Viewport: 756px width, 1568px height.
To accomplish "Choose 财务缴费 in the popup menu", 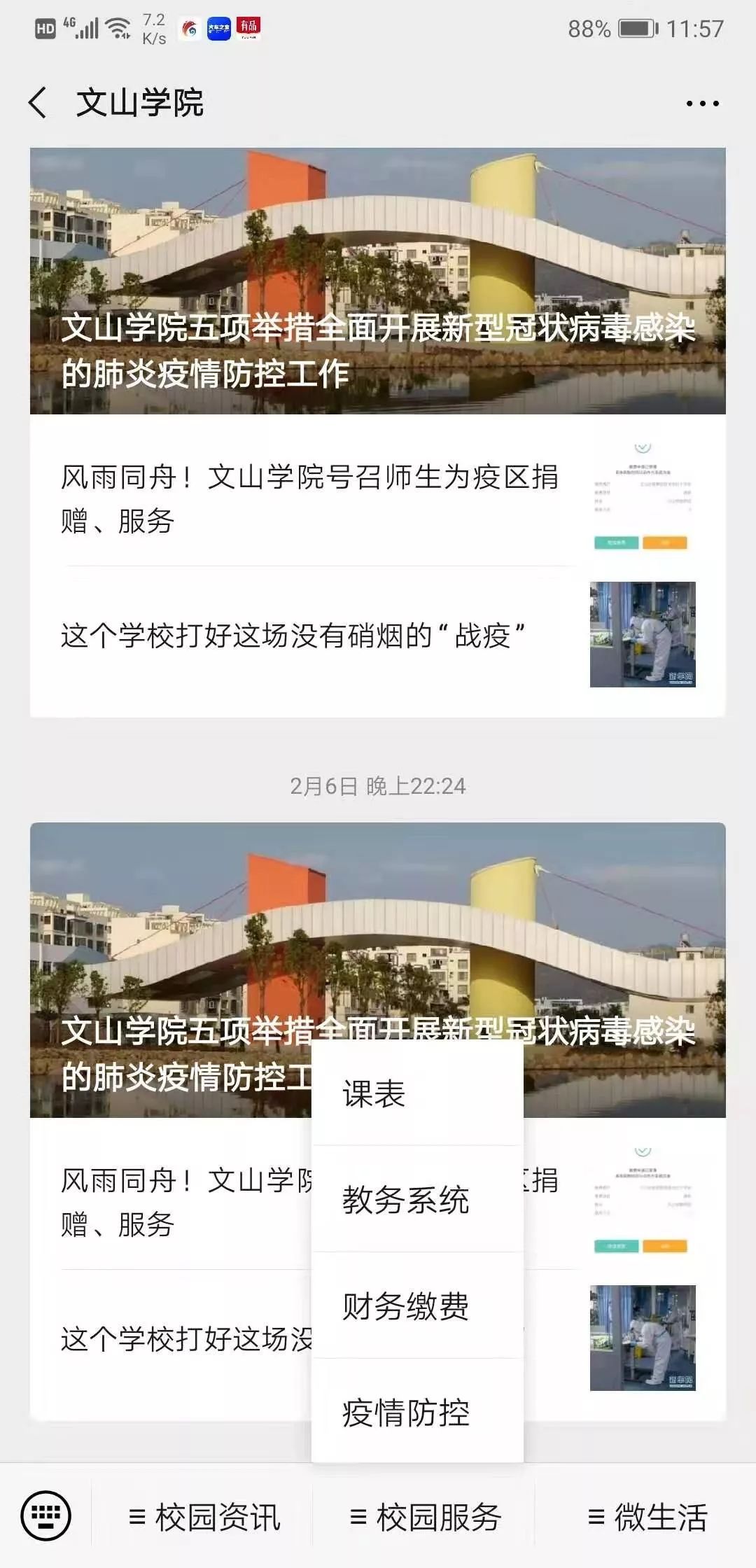I will point(417,1306).
